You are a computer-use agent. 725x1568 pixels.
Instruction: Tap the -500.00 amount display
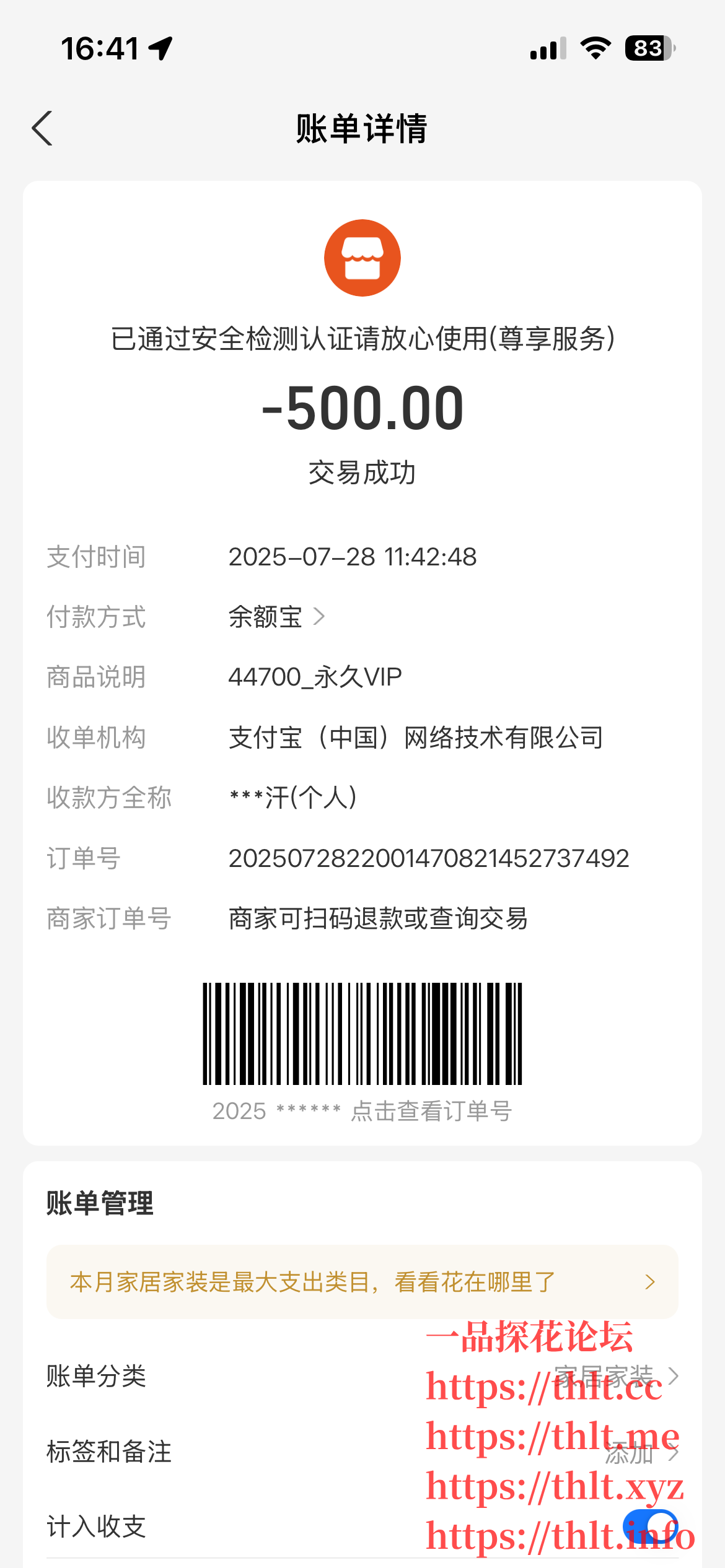[362, 409]
